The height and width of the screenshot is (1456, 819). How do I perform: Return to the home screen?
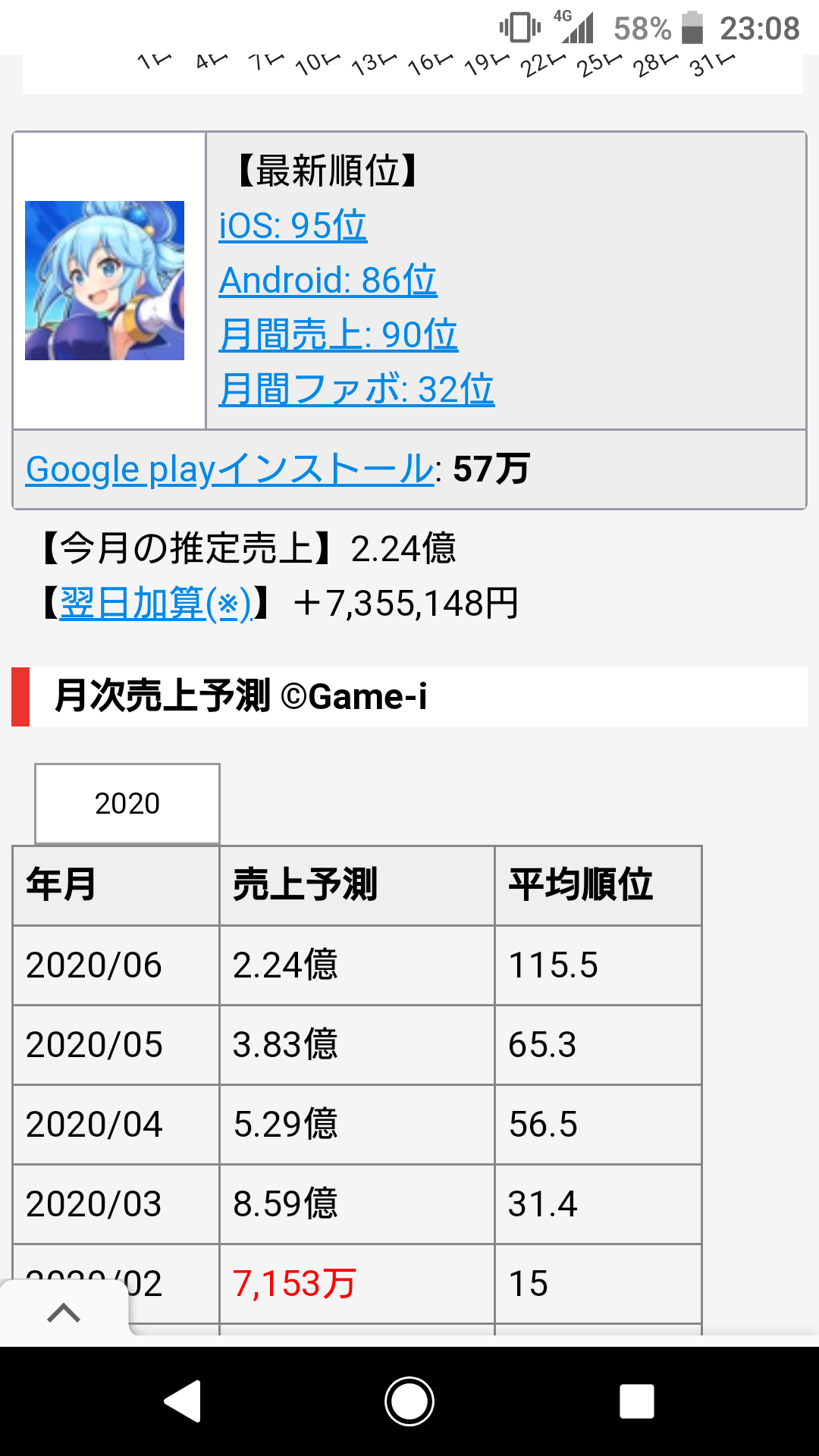(x=409, y=1401)
